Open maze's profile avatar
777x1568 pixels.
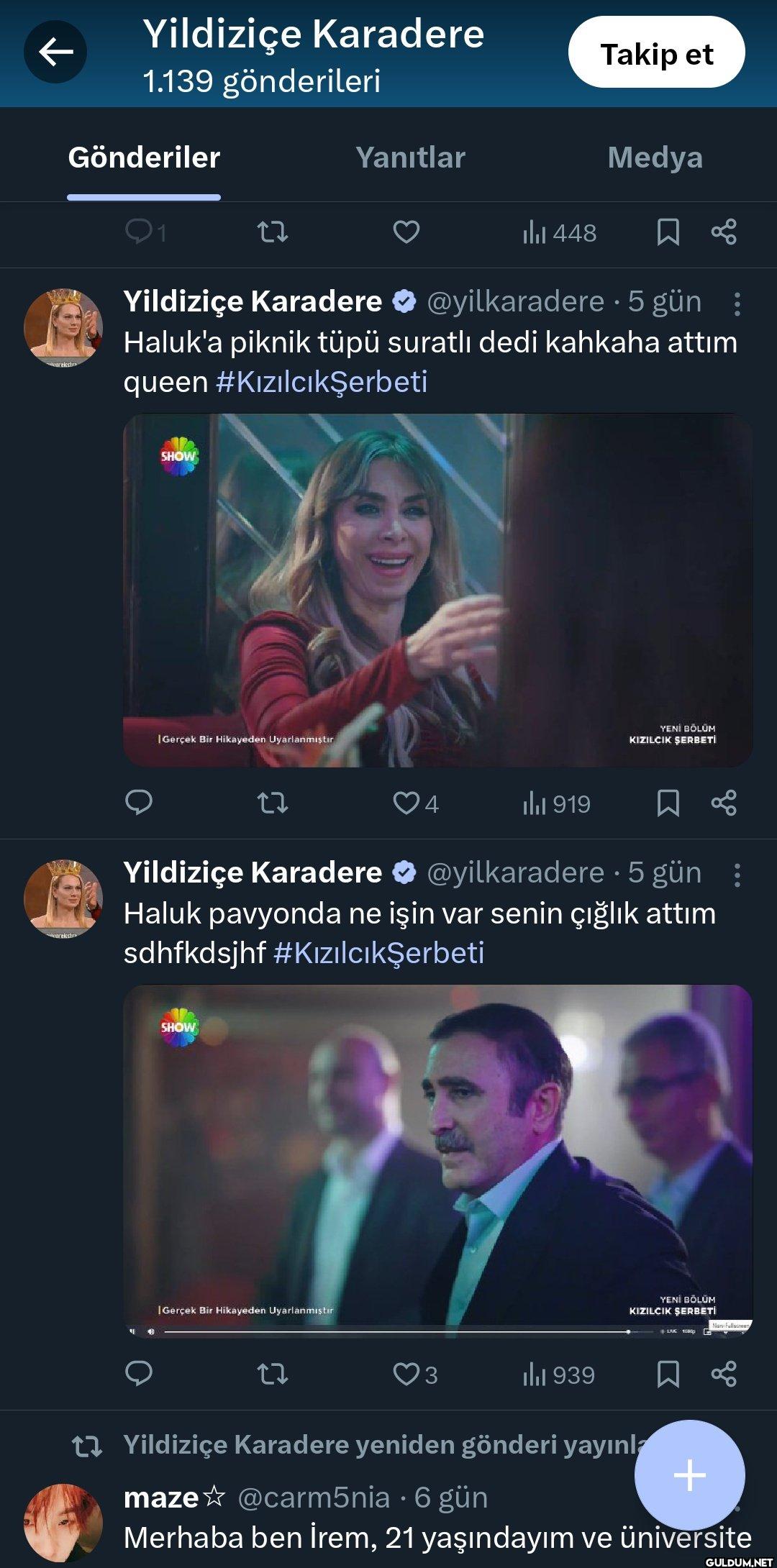coord(63,1522)
